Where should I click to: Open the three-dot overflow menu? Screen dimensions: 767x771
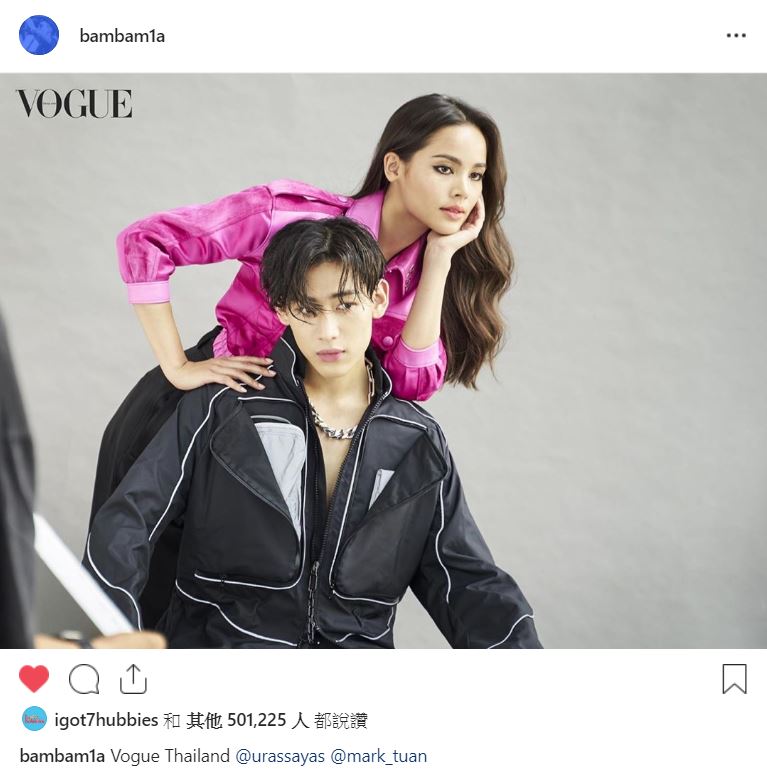[x=736, y=36]
